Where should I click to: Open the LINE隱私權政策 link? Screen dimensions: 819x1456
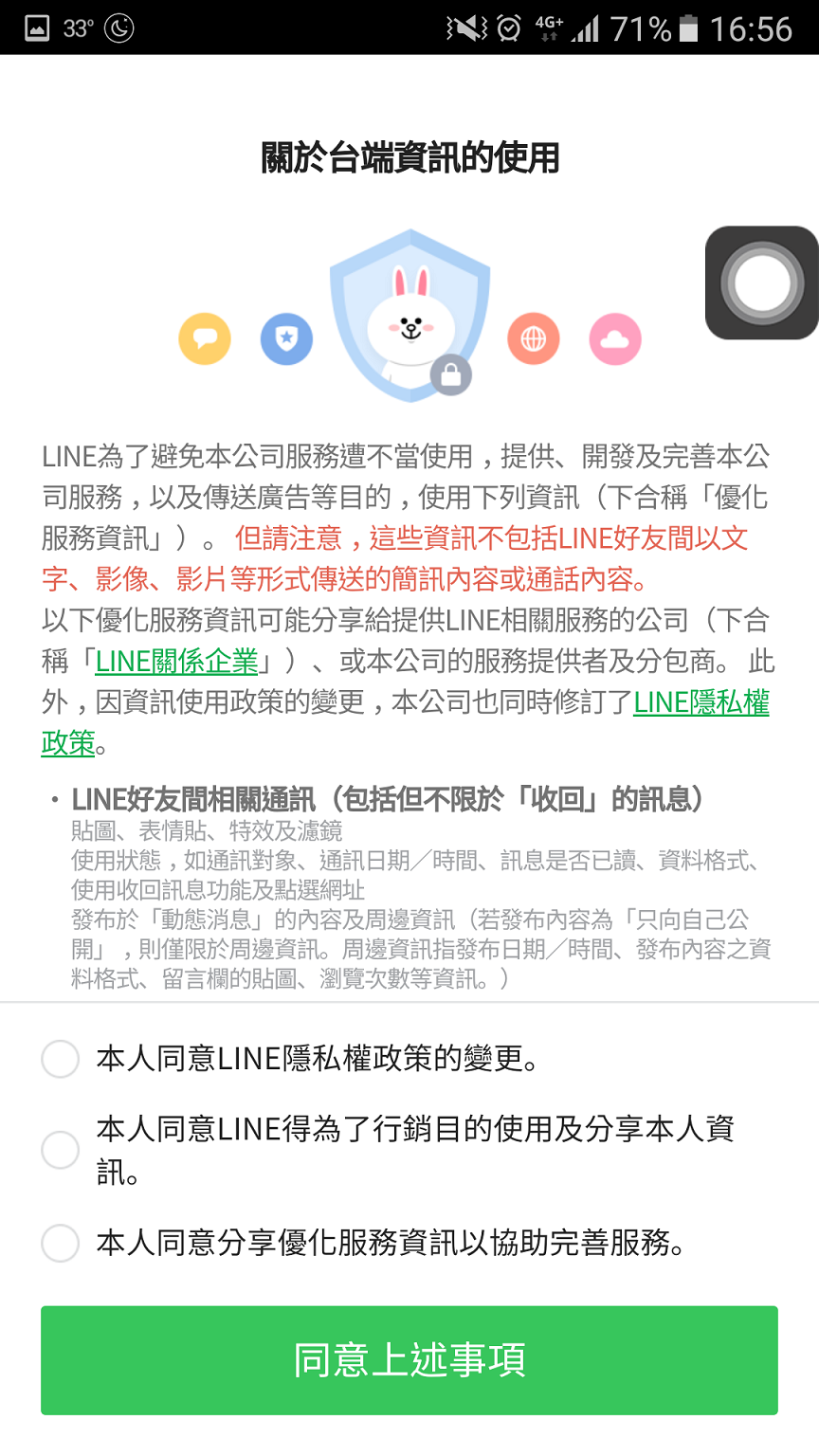(701, 702)
